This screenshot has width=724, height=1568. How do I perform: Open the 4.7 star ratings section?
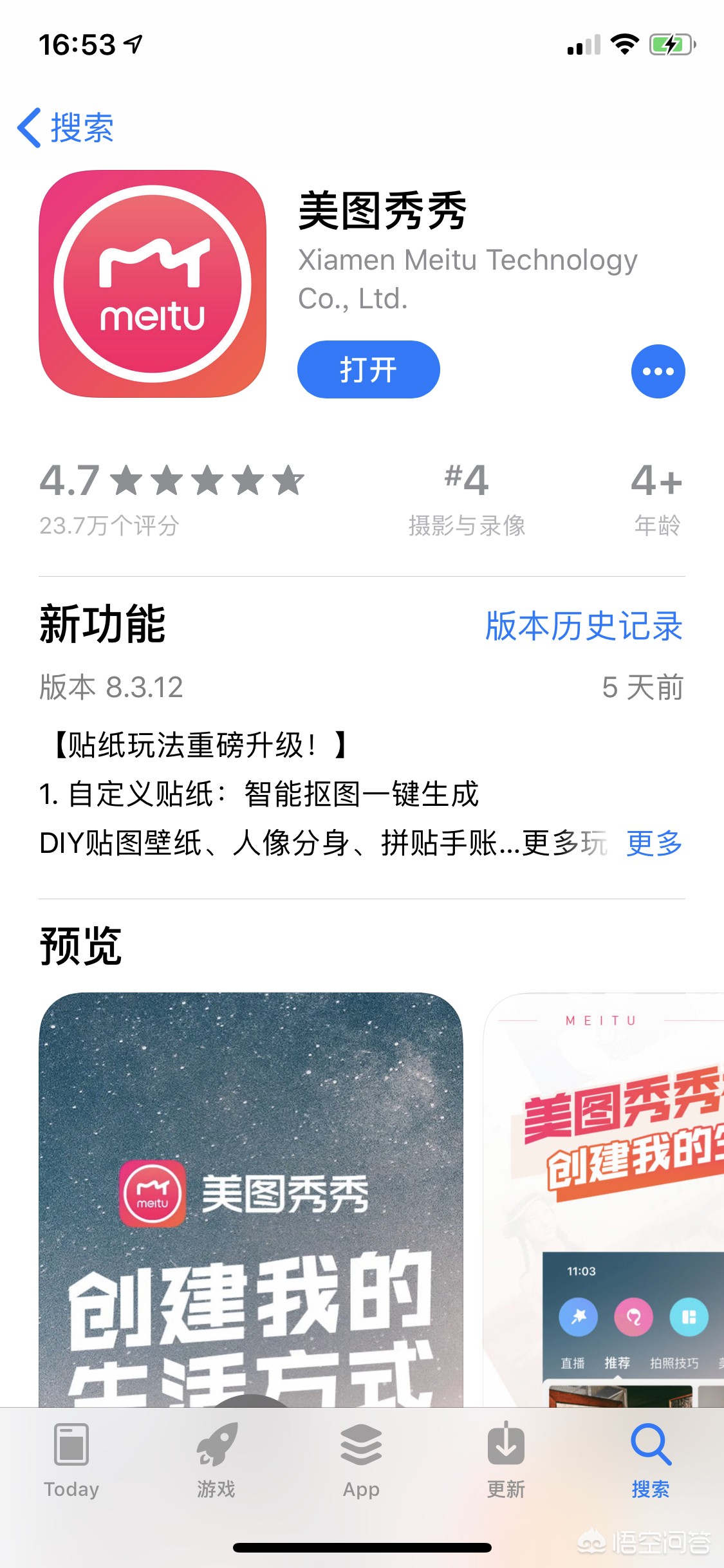point(171,498)
